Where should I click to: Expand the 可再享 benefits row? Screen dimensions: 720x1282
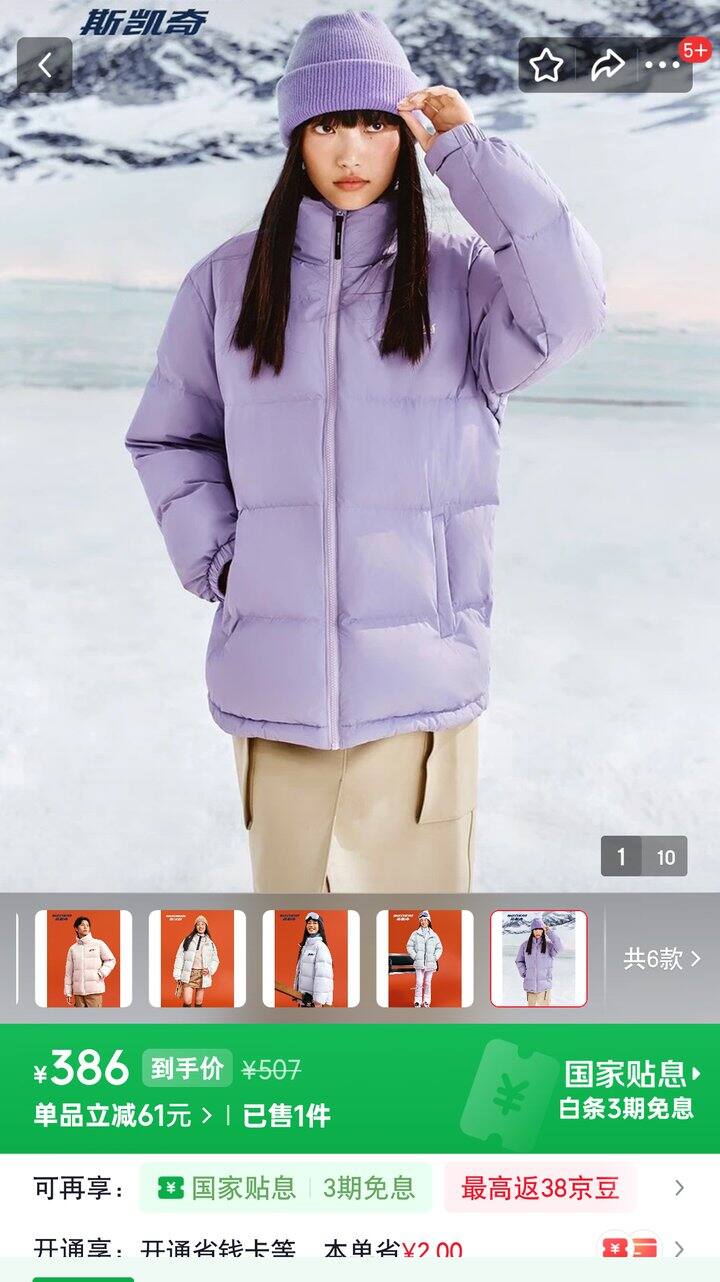tap(679, 1188)
